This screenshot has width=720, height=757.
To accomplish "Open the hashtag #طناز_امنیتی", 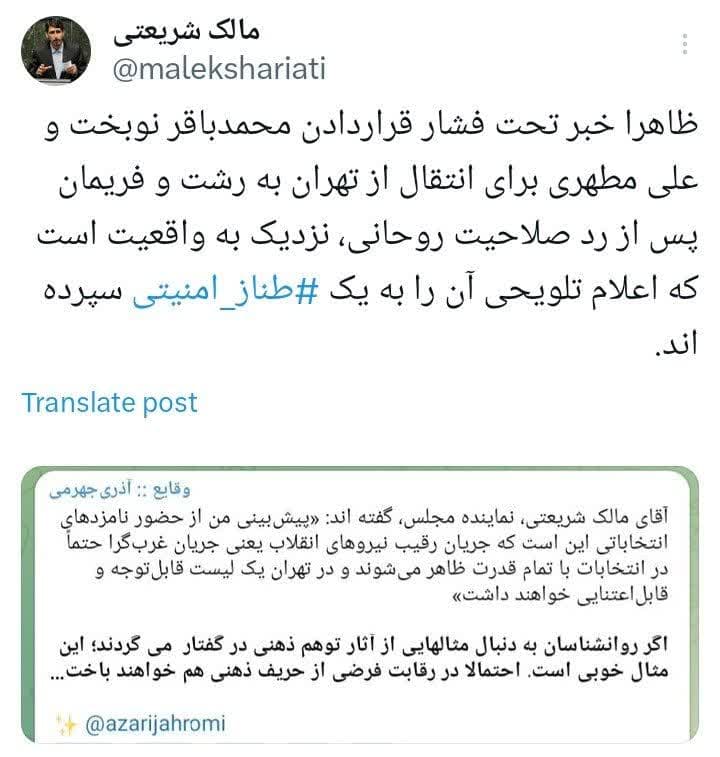I will (x=226, y=291).
